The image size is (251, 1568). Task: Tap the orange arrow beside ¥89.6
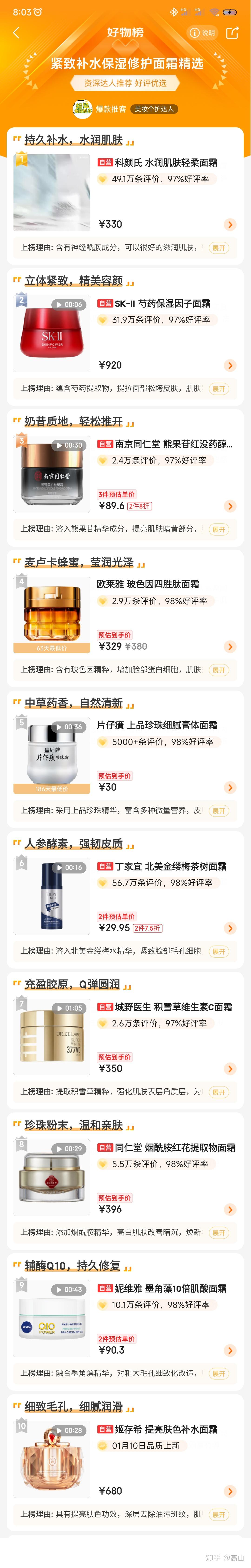coord(230,506)
